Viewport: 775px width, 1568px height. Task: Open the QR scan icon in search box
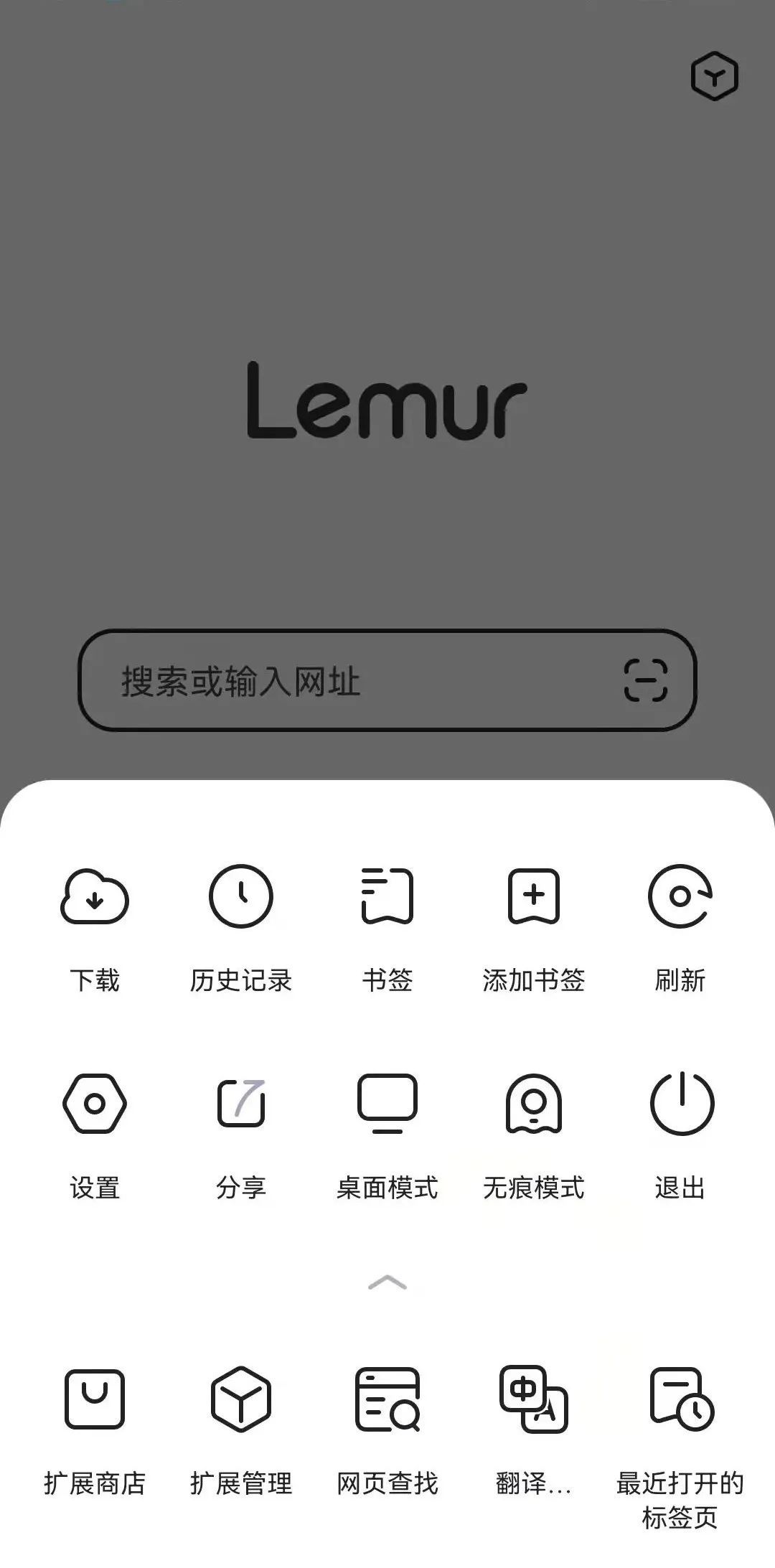pos(646,680)
